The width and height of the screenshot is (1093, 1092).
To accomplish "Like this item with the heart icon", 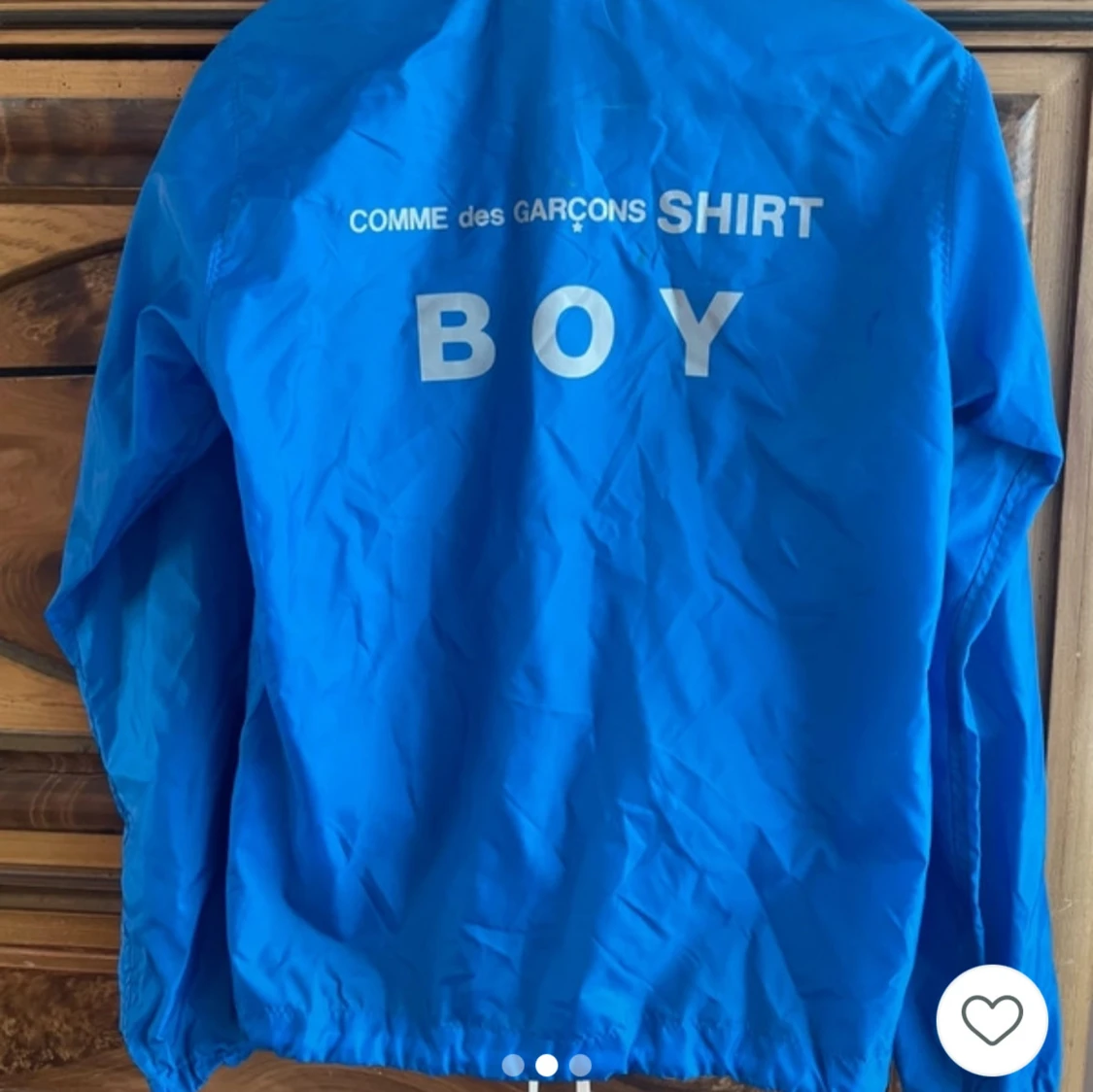I will 992,1020.
